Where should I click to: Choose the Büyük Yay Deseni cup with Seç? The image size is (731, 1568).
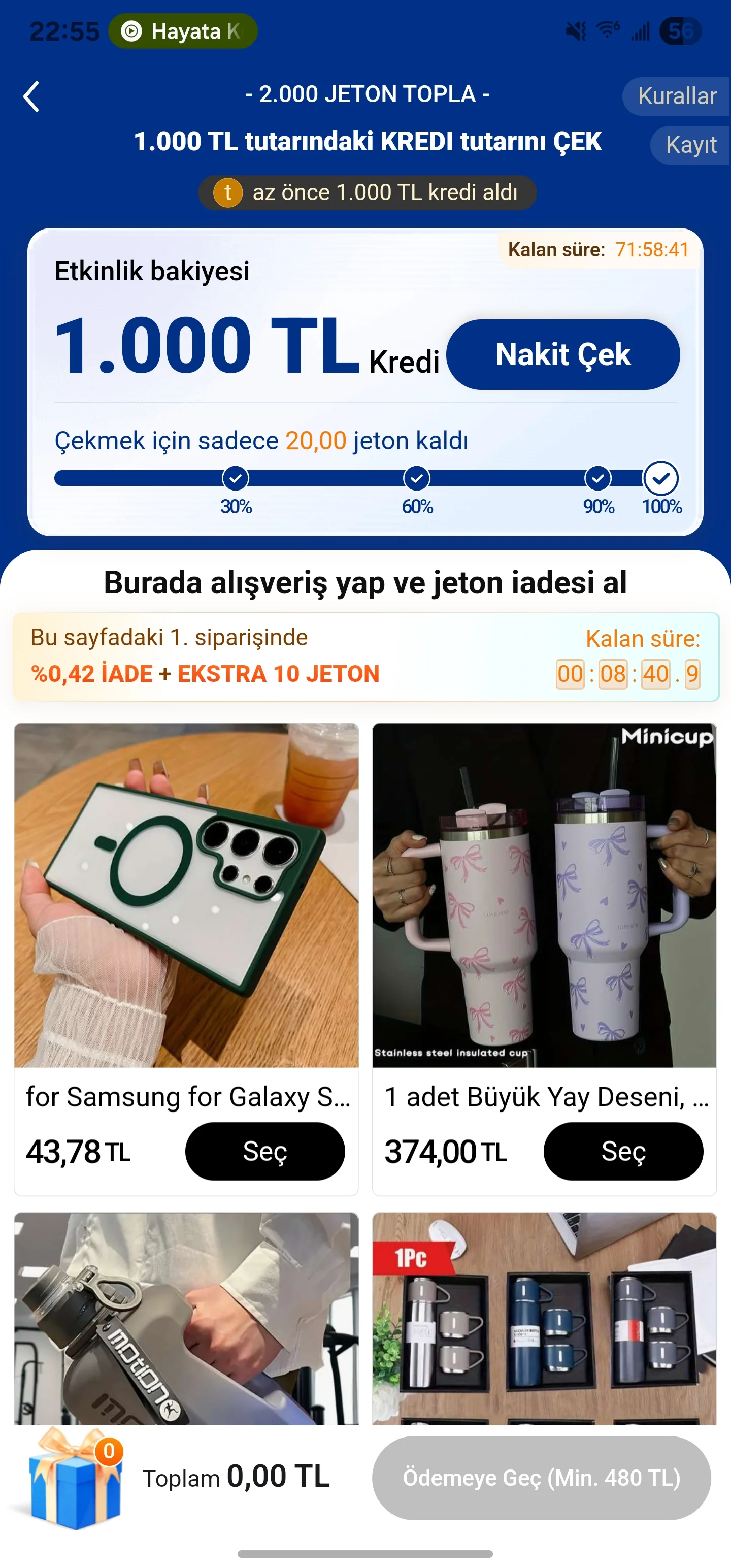(x=623, y=1151)
